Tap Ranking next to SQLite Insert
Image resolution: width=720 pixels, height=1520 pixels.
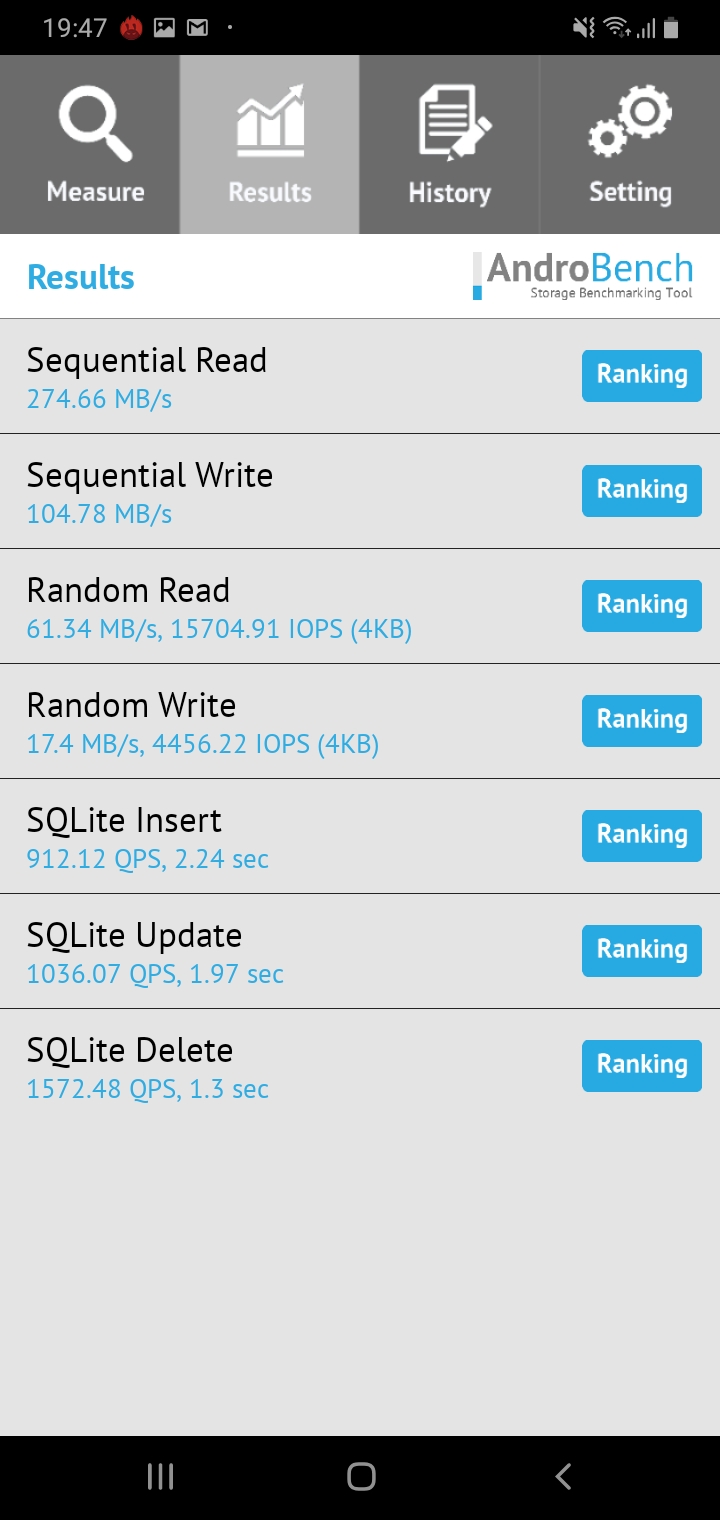pos(642,836)
